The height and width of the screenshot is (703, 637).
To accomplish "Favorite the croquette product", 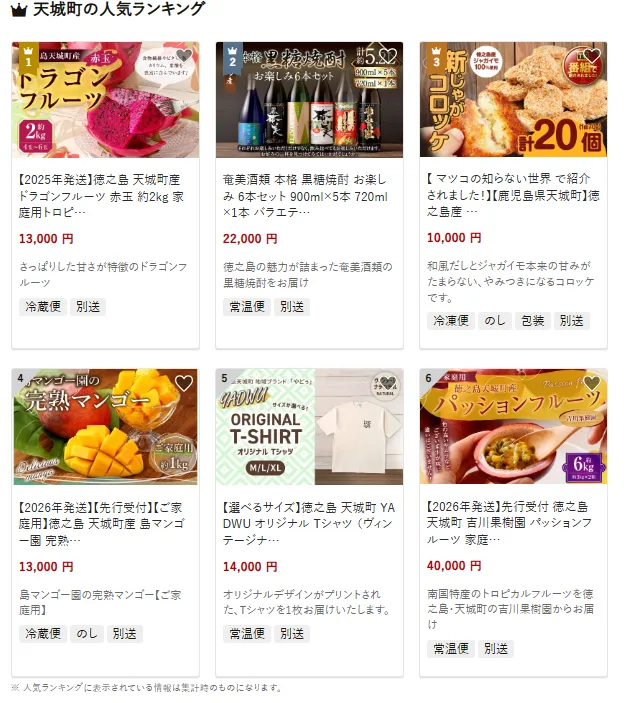I will (x=591, y=57).
